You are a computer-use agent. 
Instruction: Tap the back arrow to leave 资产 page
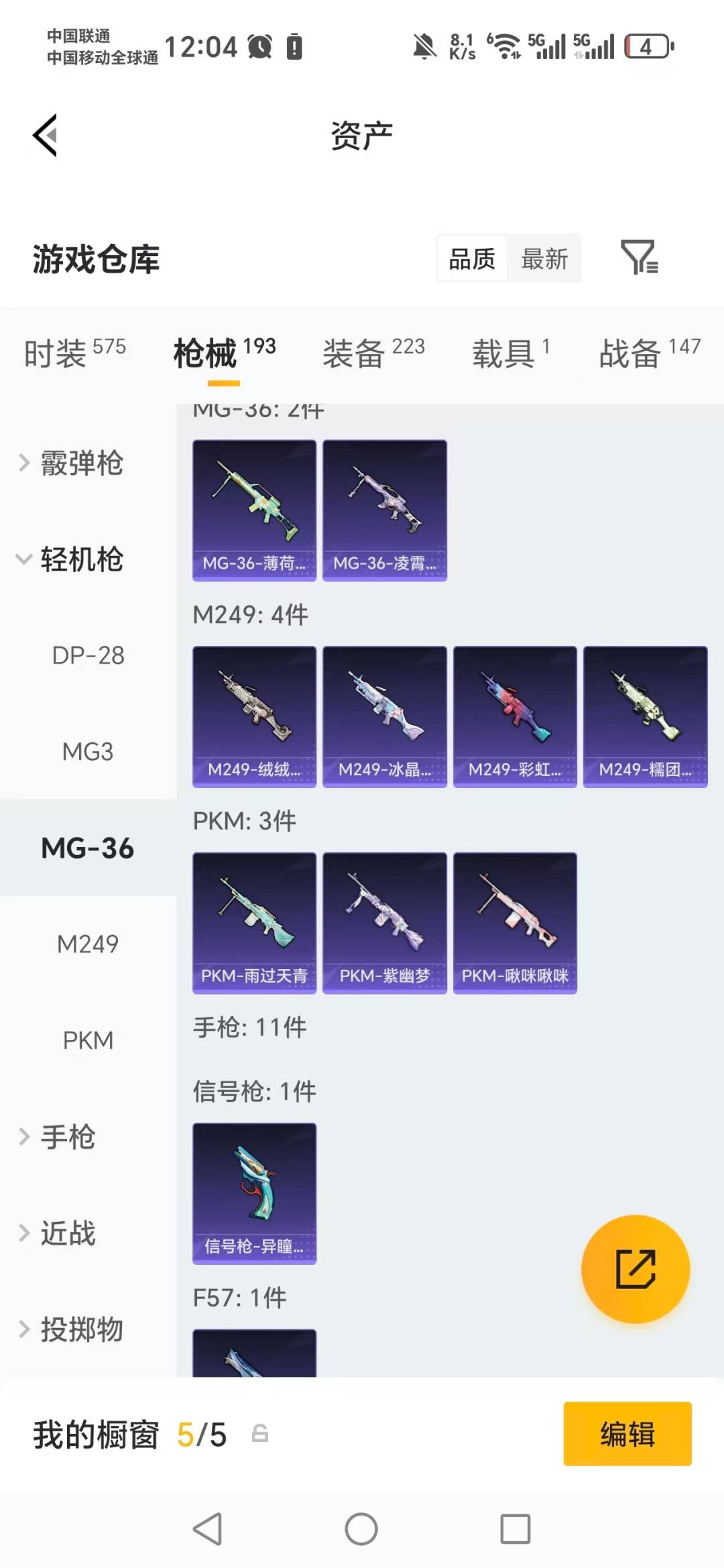pos(44,134)
